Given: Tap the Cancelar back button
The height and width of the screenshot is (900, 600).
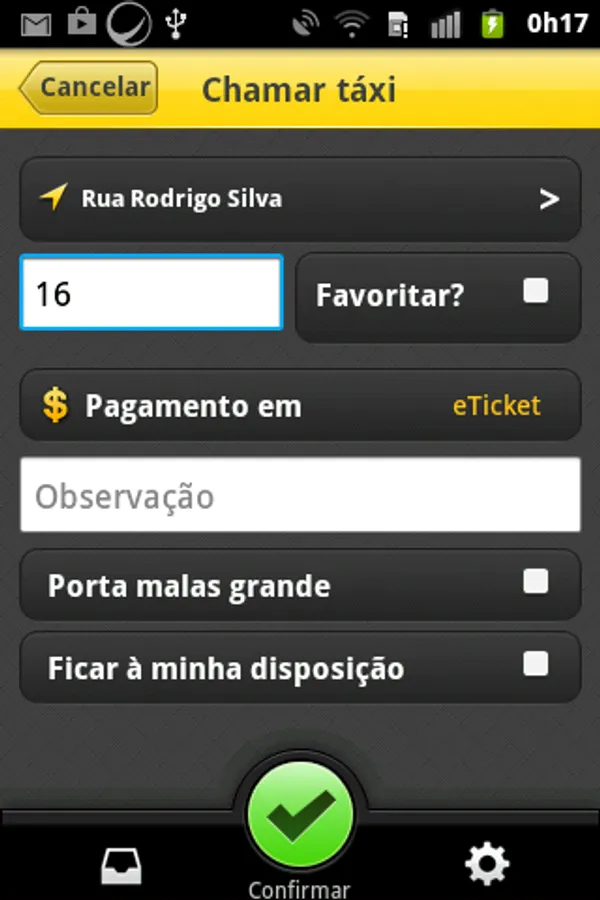Looking at the screenshot, I should (x=90, y=88).
